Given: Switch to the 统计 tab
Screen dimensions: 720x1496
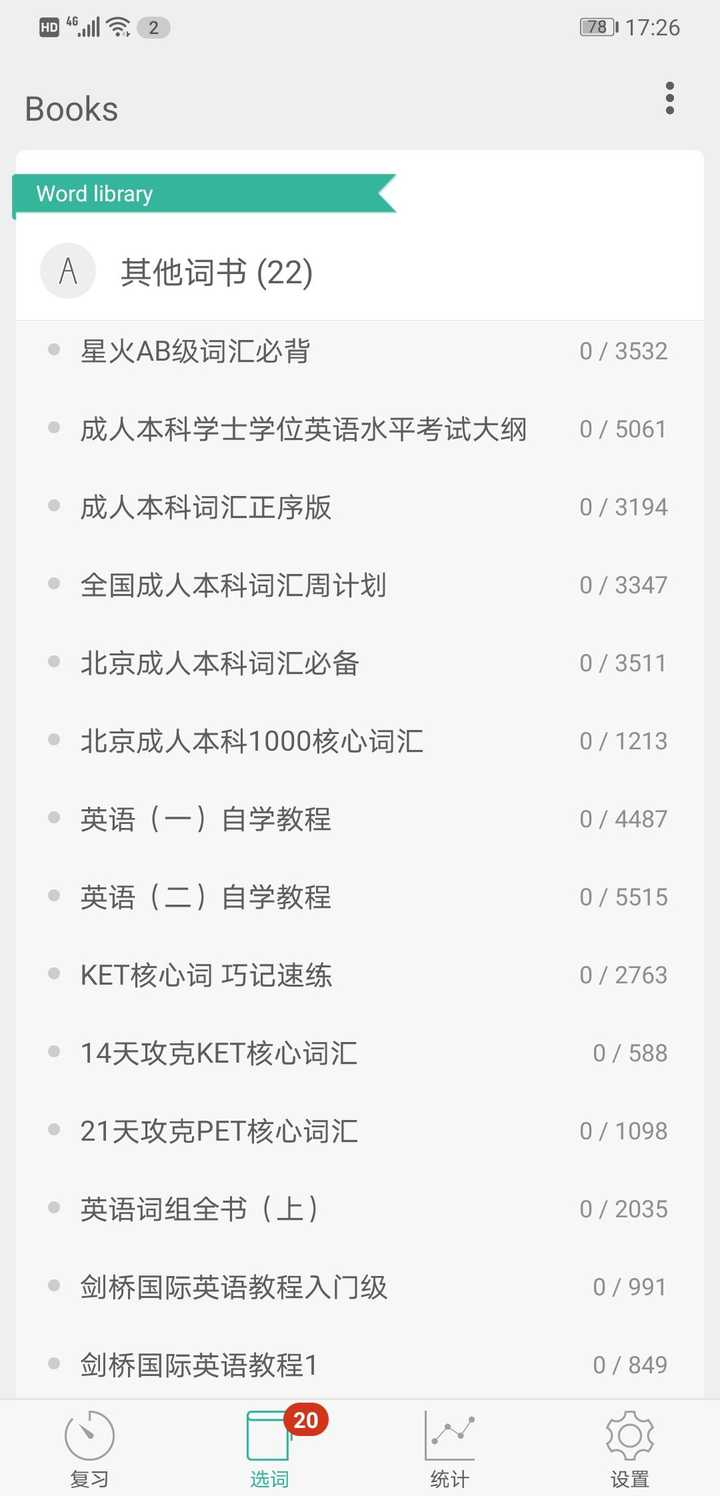Looking at the screenshot, I should tap(449, 1447).
